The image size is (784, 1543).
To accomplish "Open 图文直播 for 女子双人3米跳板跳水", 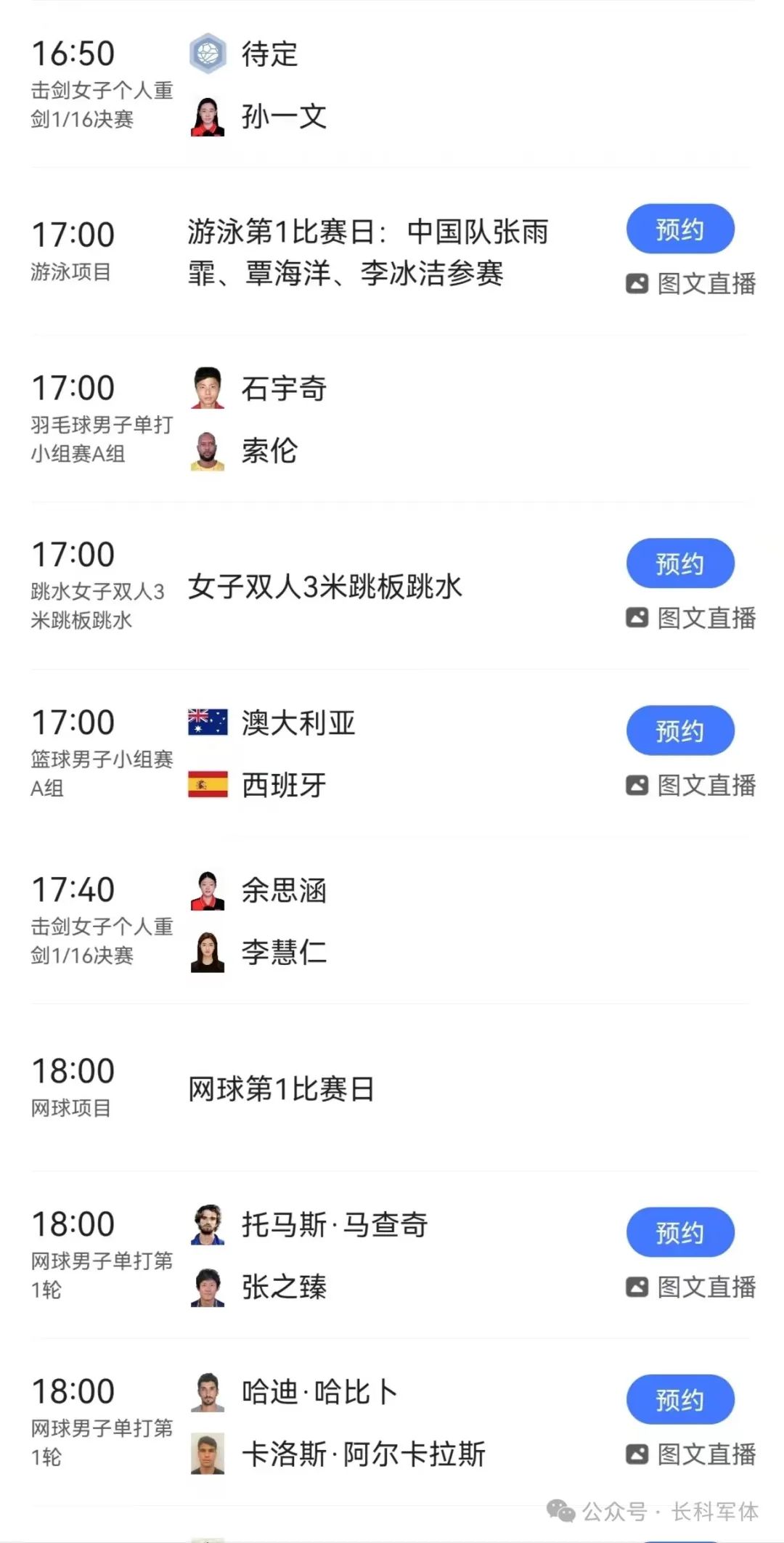I will click(692, 619).
